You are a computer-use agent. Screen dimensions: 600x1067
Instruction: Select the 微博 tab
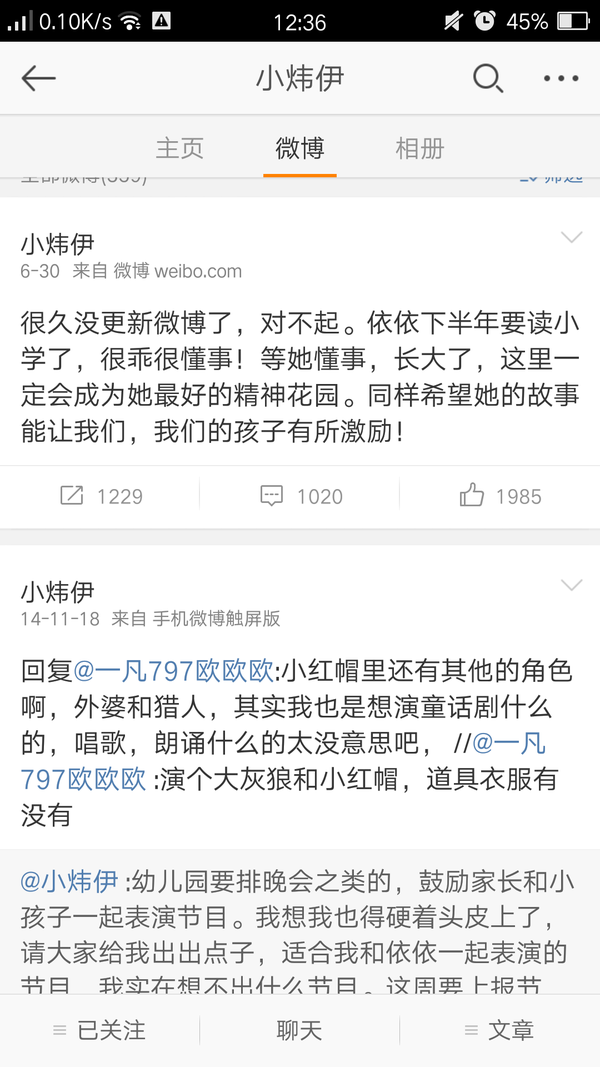[x=300, y=148]
